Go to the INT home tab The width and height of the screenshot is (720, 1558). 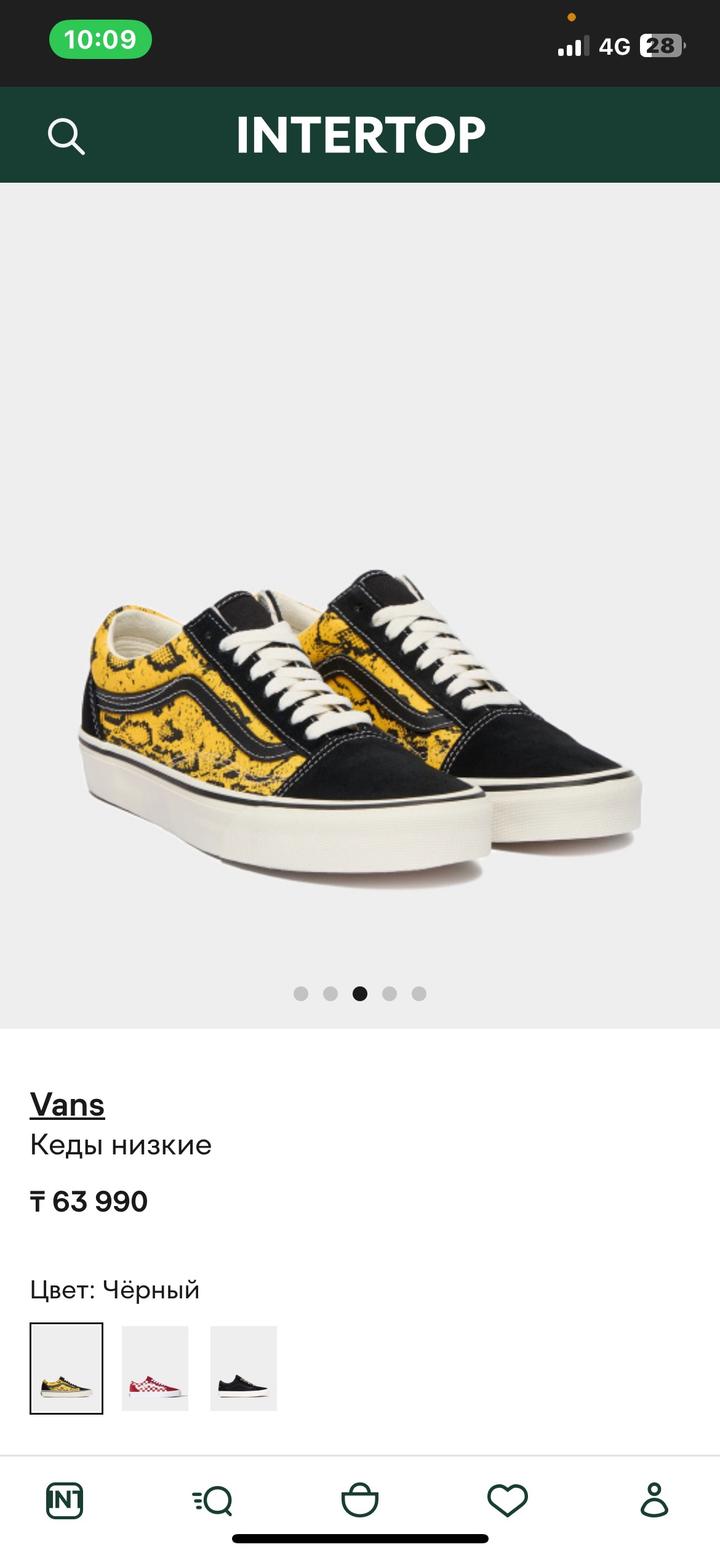[x=65, y=1500]
